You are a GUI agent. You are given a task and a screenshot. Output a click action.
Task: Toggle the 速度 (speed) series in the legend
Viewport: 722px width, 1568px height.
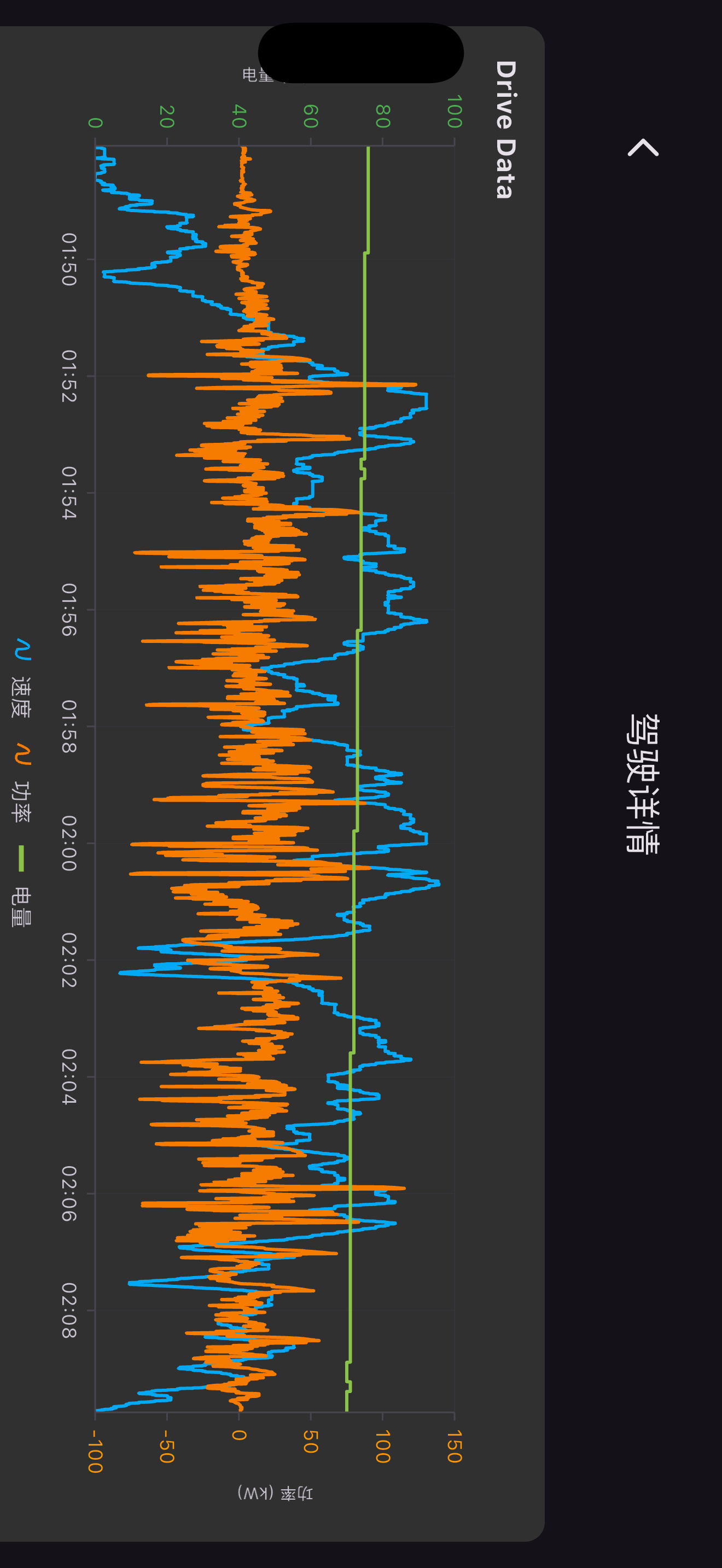[21, 678]
